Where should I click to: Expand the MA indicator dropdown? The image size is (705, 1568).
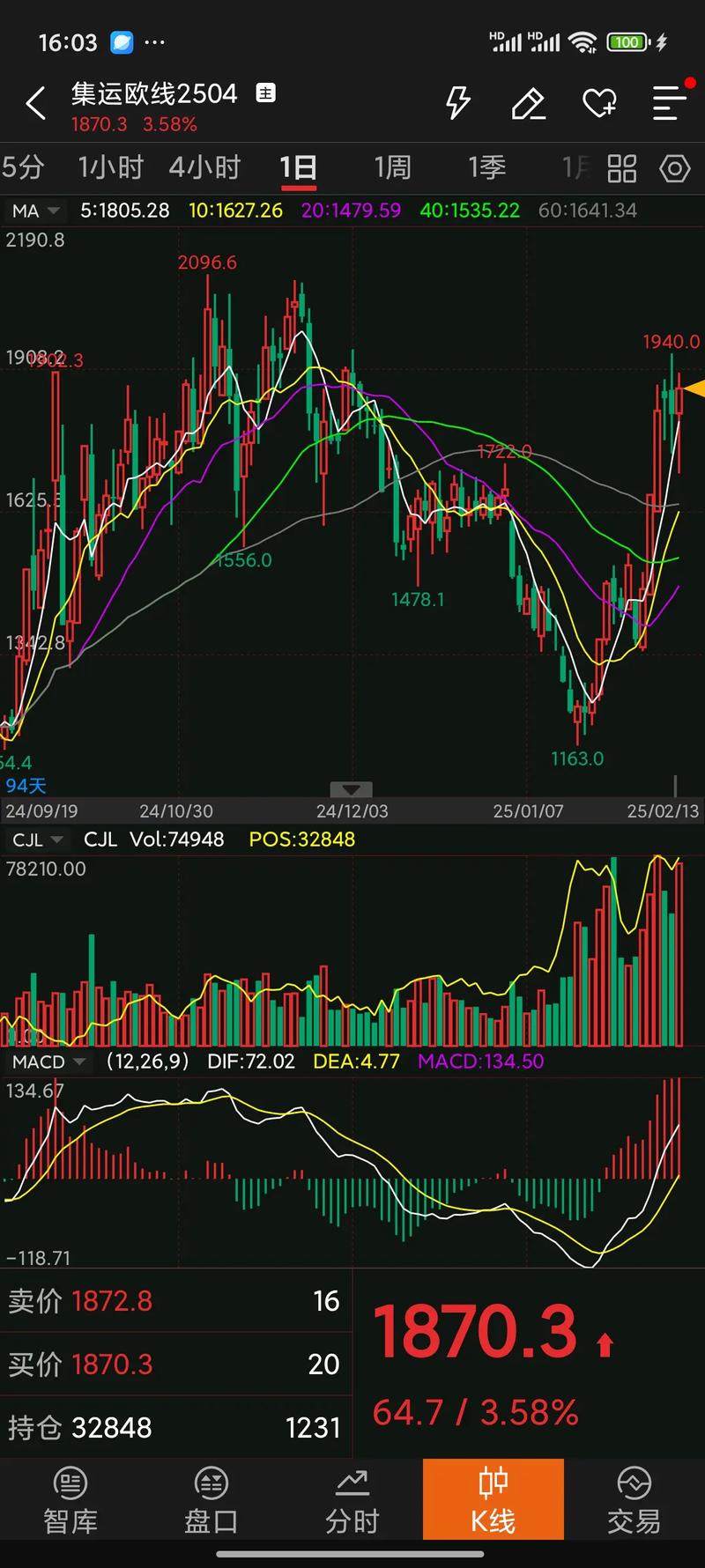pos(35,211)
